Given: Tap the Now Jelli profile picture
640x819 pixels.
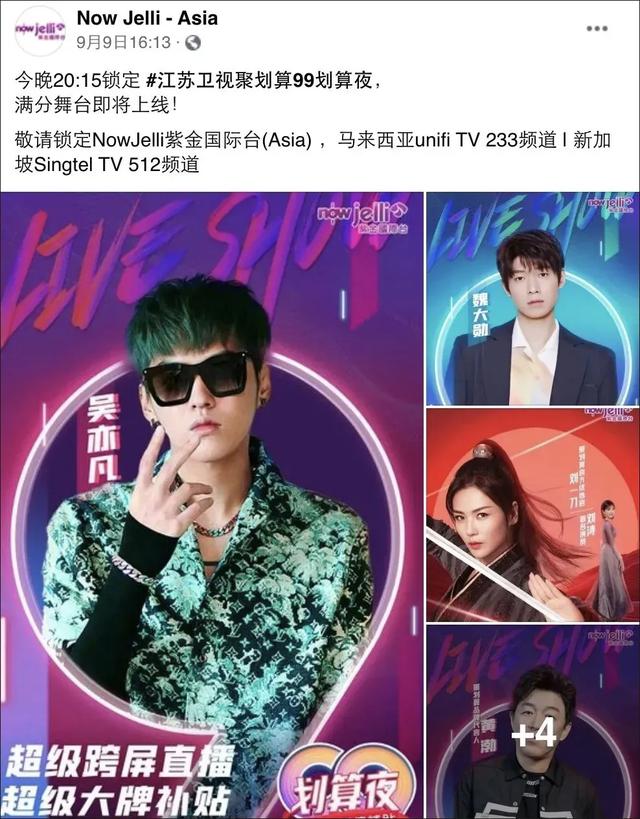Looking at the screenshot, I should [40, 30].
